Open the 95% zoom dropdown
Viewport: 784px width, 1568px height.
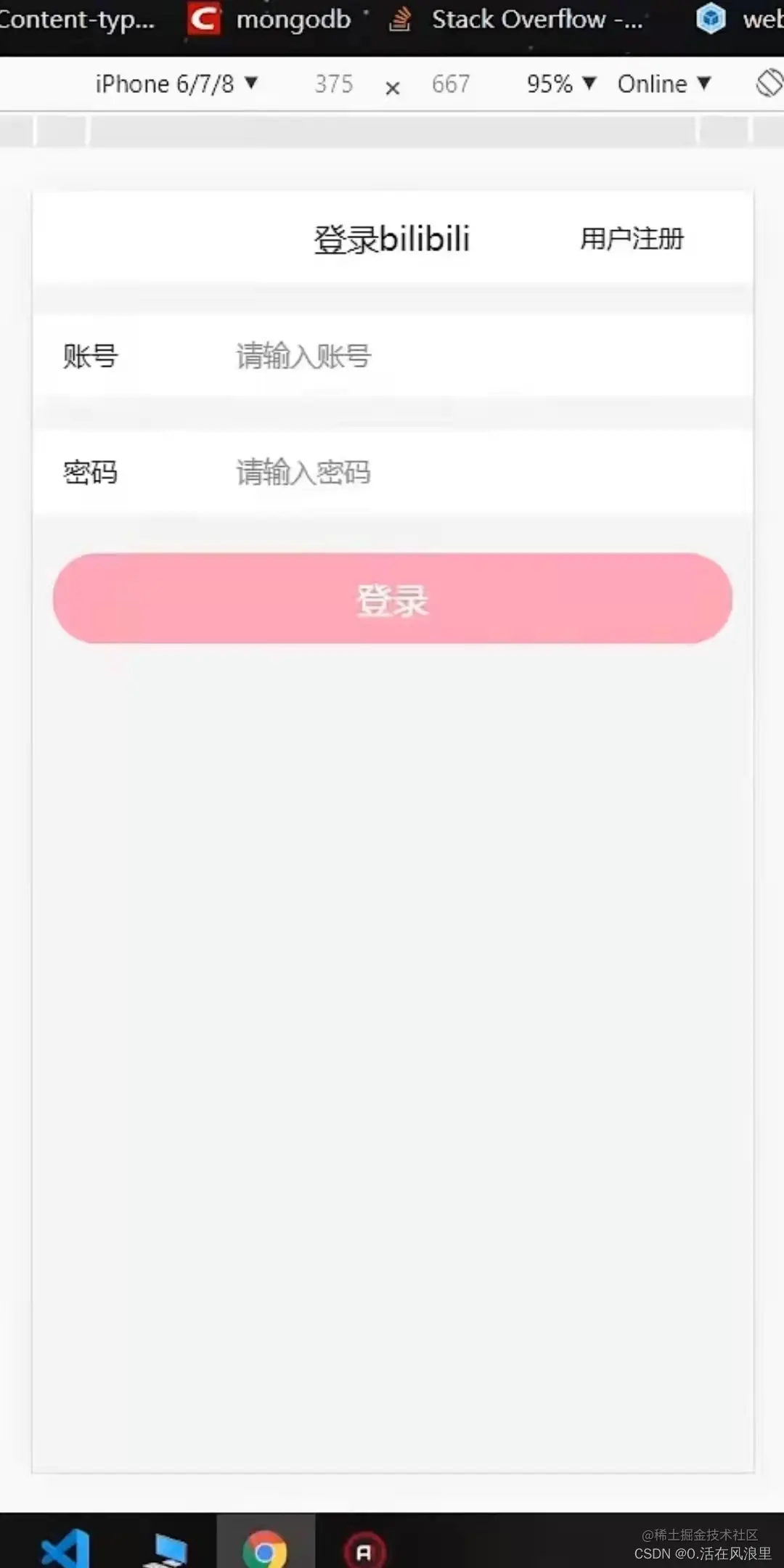561,84
